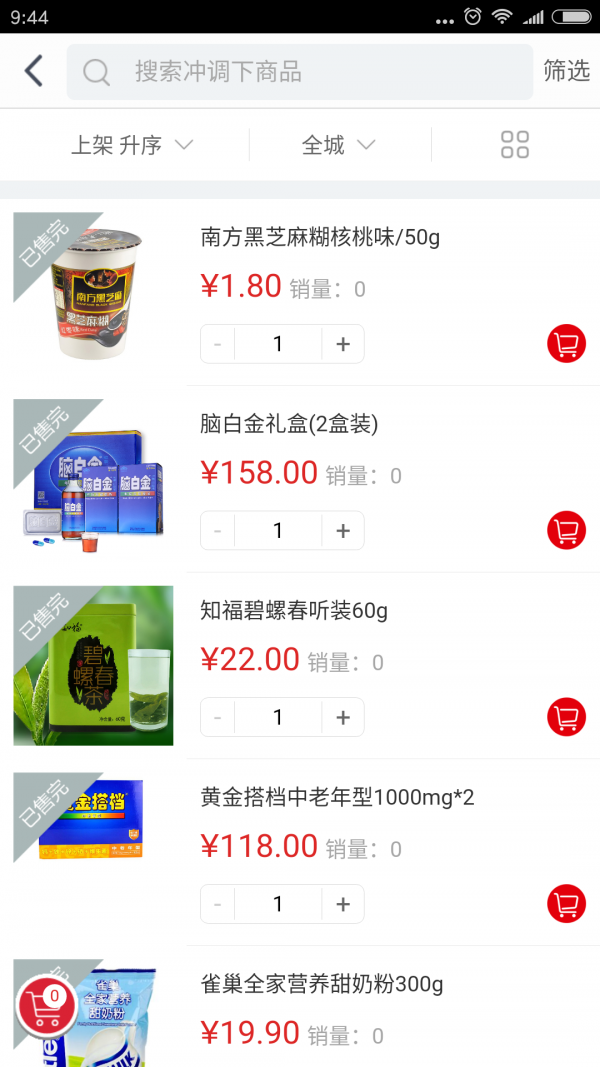Increase quantity of 南方黑芝麻糊核桃味
This screenshot has width=600, height=1067.
[x=343, y=344]
